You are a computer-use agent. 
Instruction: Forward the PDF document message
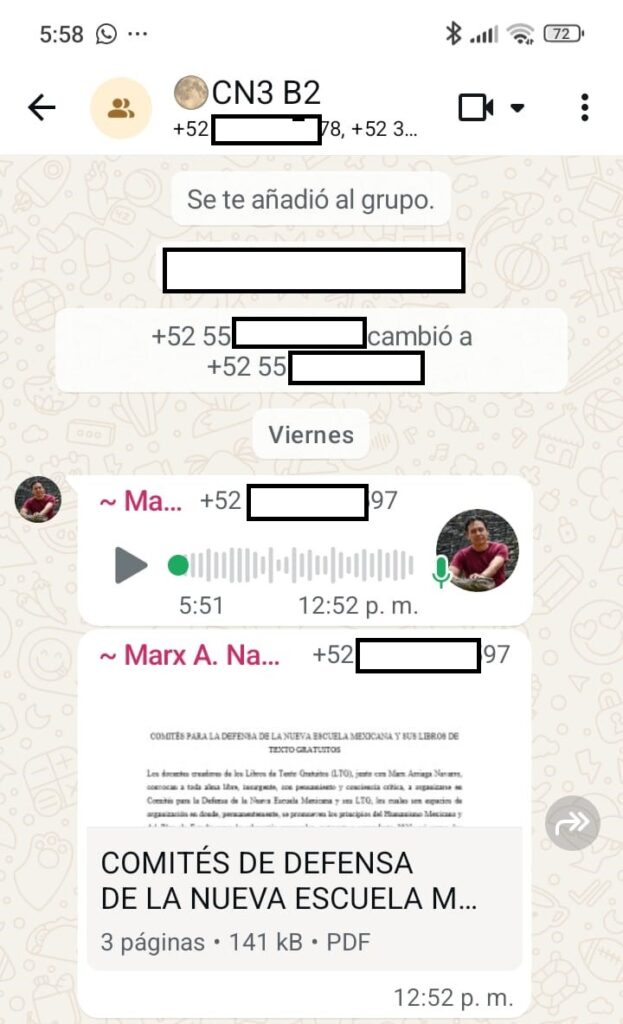[573, 823]
